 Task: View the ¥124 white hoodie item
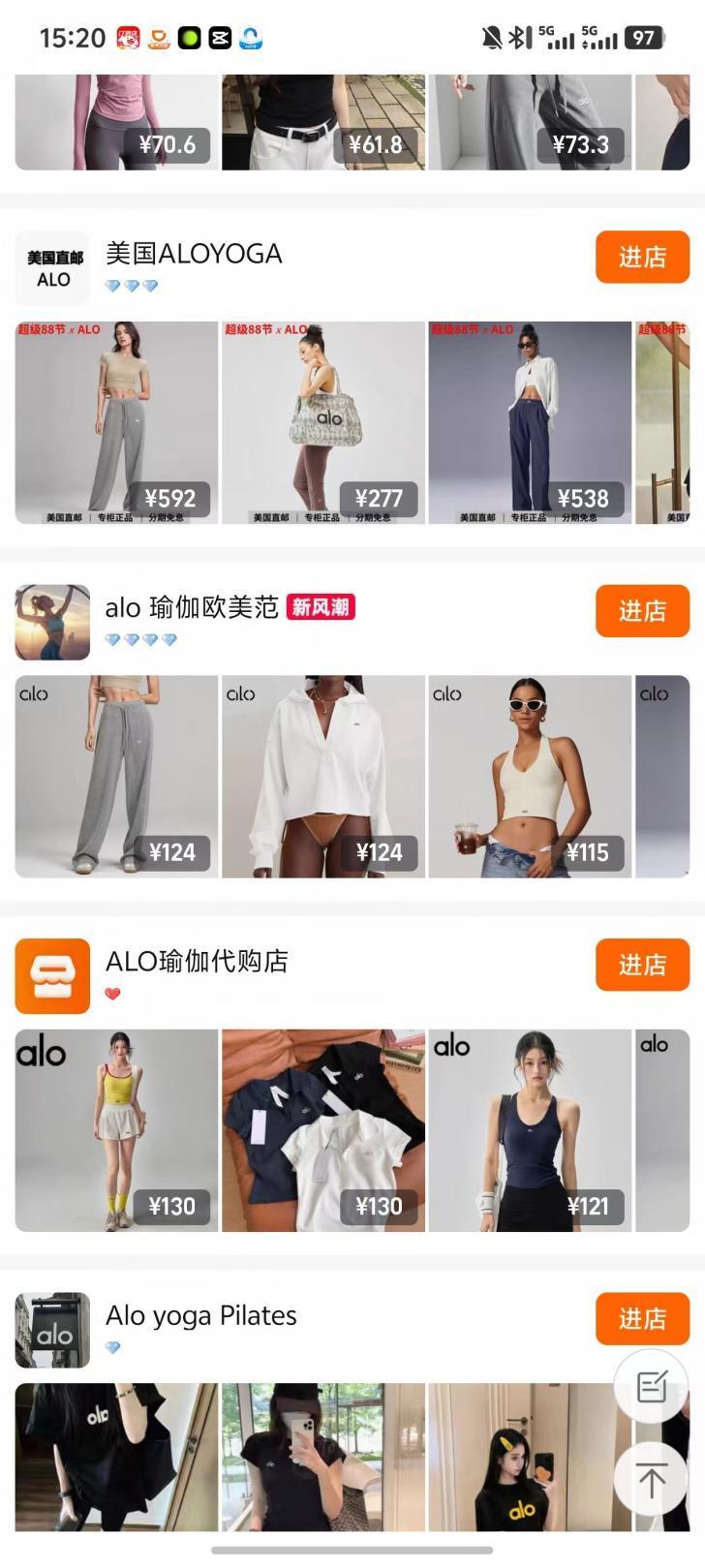[x=322, y=776]
